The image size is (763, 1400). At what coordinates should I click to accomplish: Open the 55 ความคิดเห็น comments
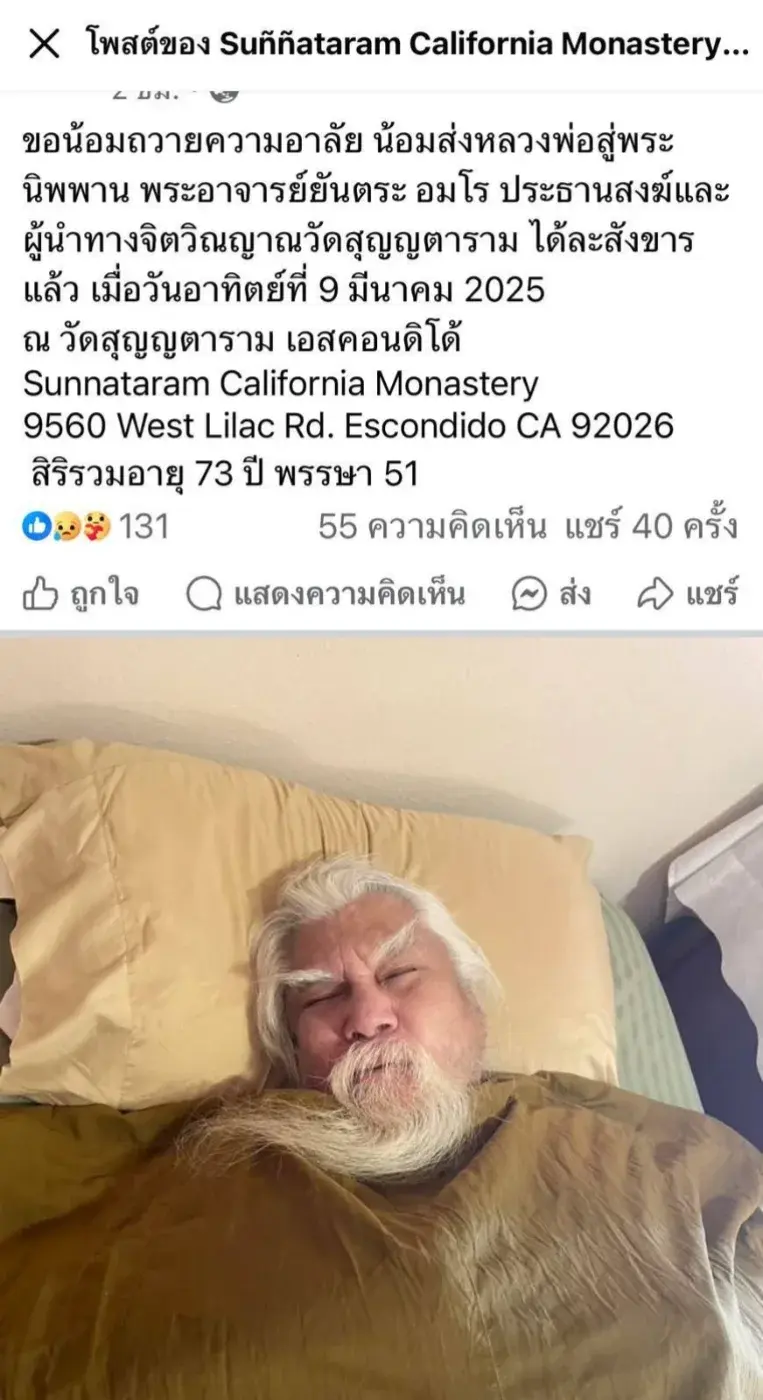tap(432, 527)
